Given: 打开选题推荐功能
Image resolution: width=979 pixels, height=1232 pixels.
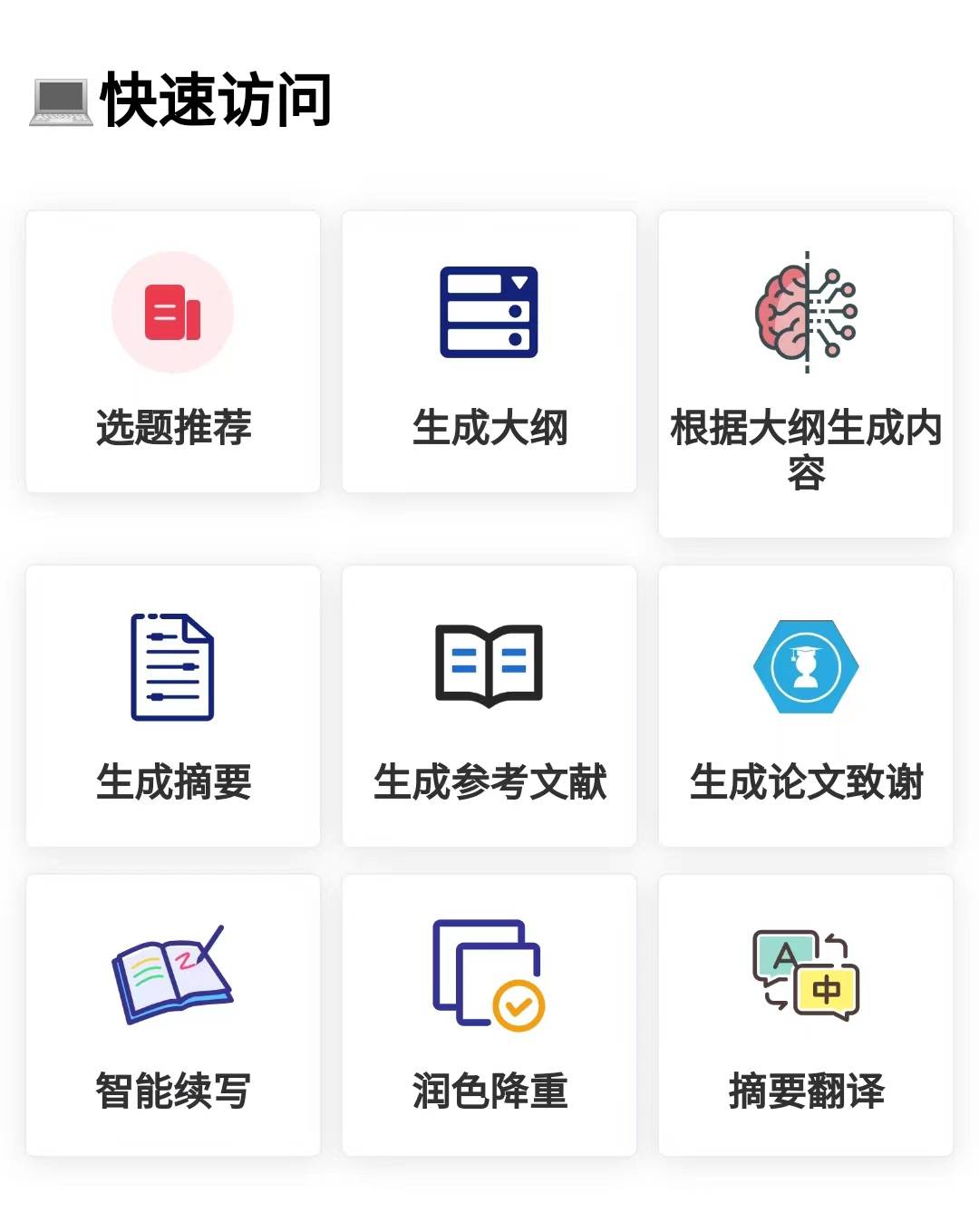Looking at the screenshot, I should [172, 353].
